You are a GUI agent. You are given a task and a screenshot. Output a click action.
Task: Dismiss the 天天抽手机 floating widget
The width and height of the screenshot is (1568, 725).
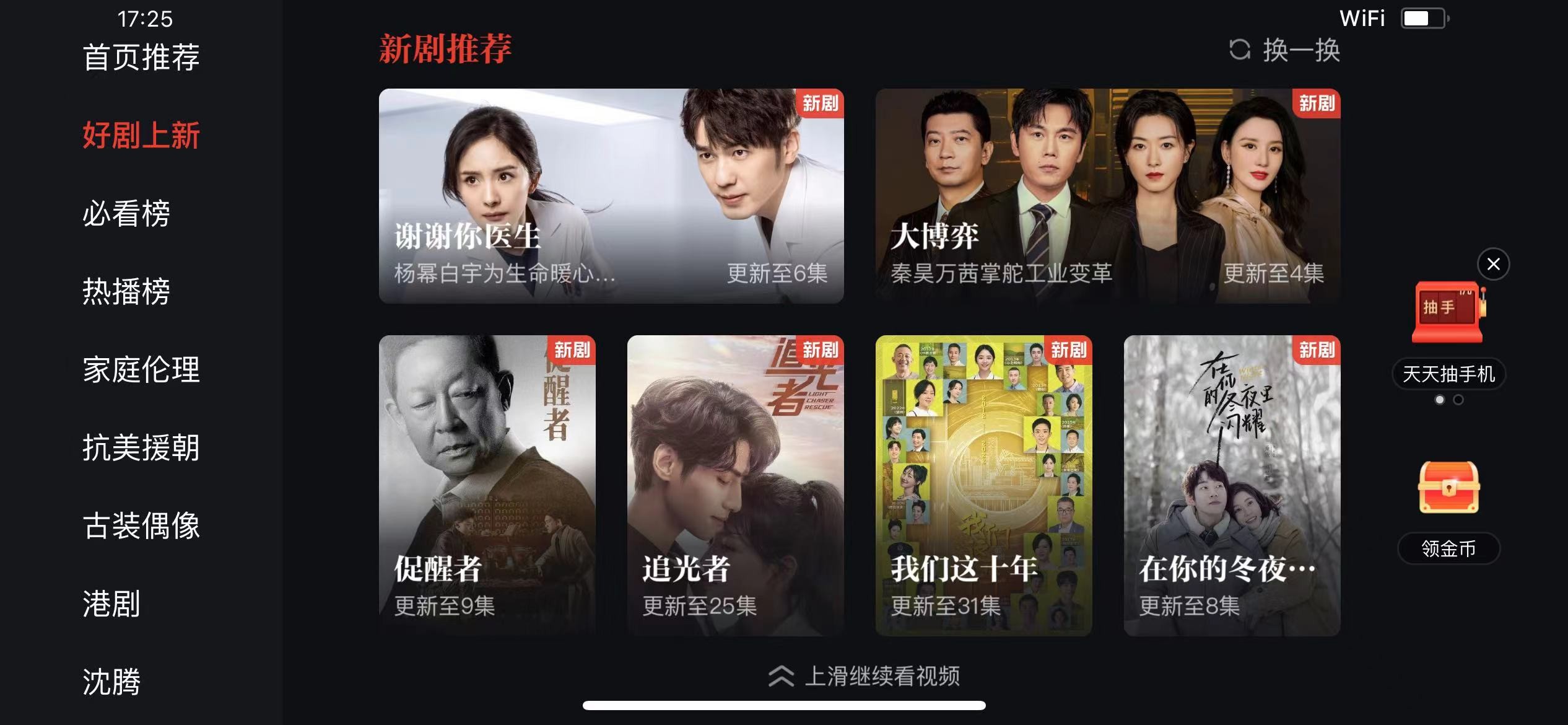click(x=1494, y=265)
